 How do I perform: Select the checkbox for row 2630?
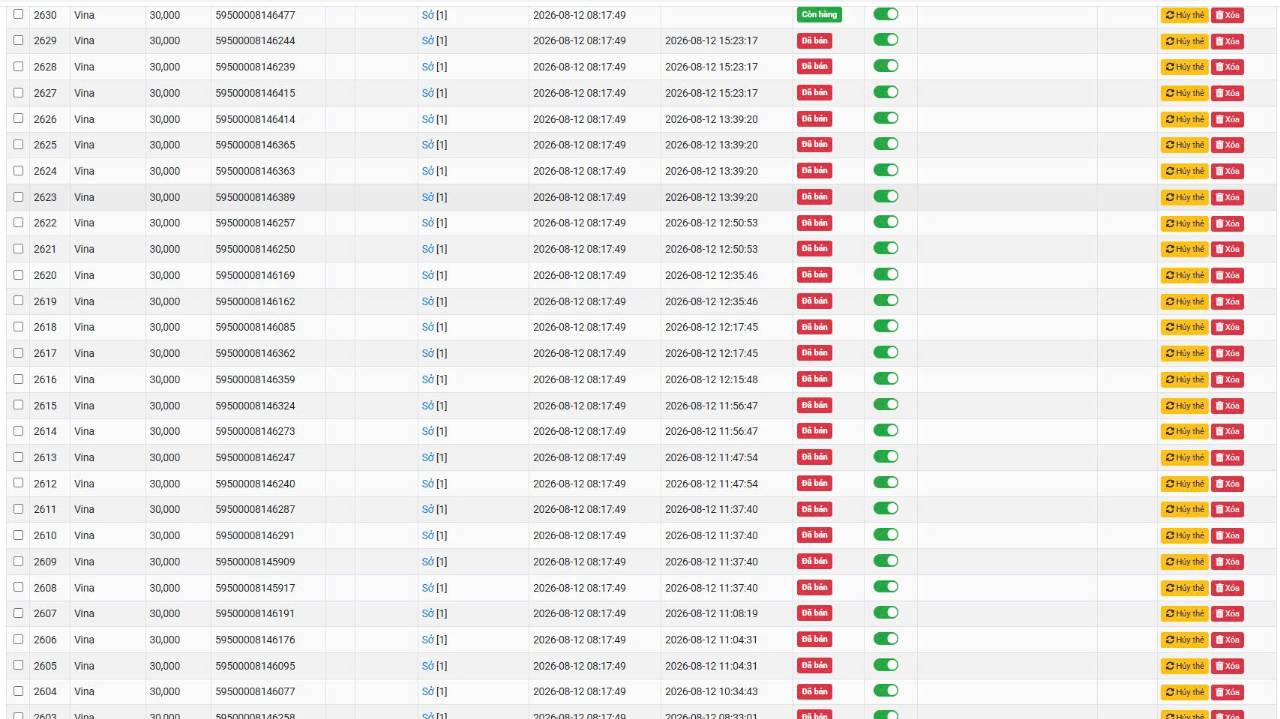pos(18,14)
